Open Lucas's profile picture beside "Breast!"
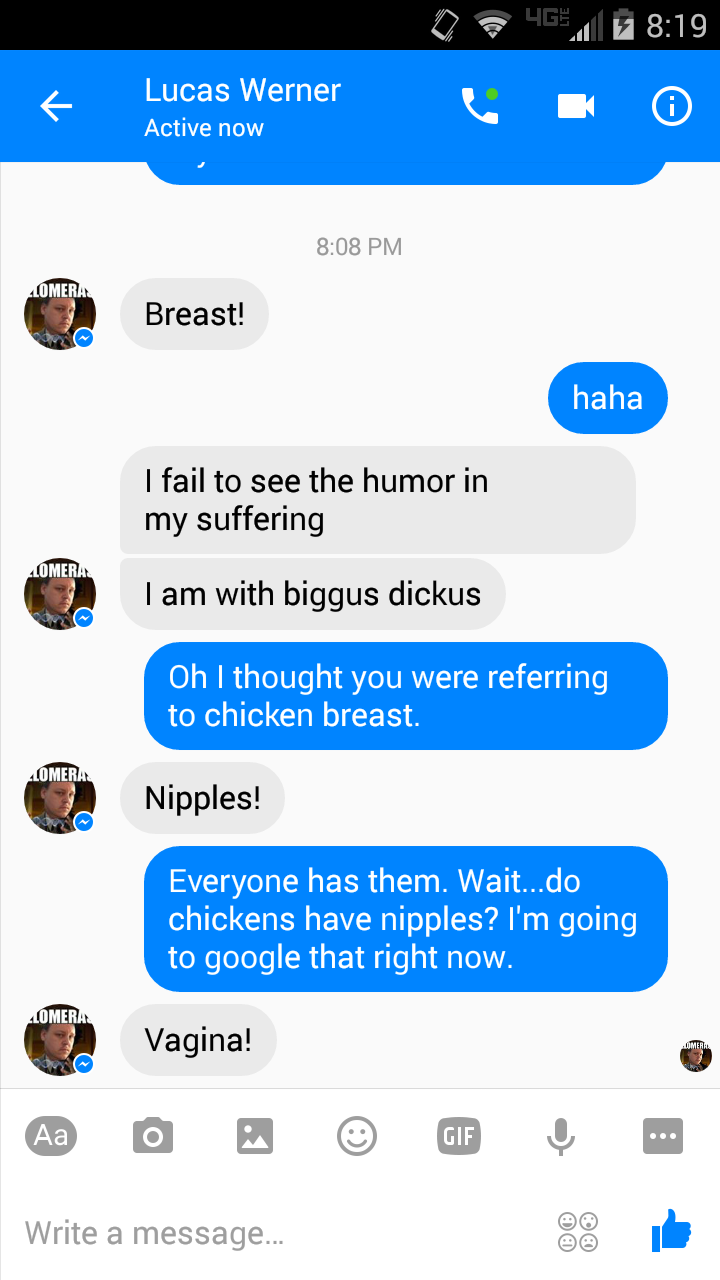The height and width of the screenshot is (1280, 720). (x=60, y=314)
